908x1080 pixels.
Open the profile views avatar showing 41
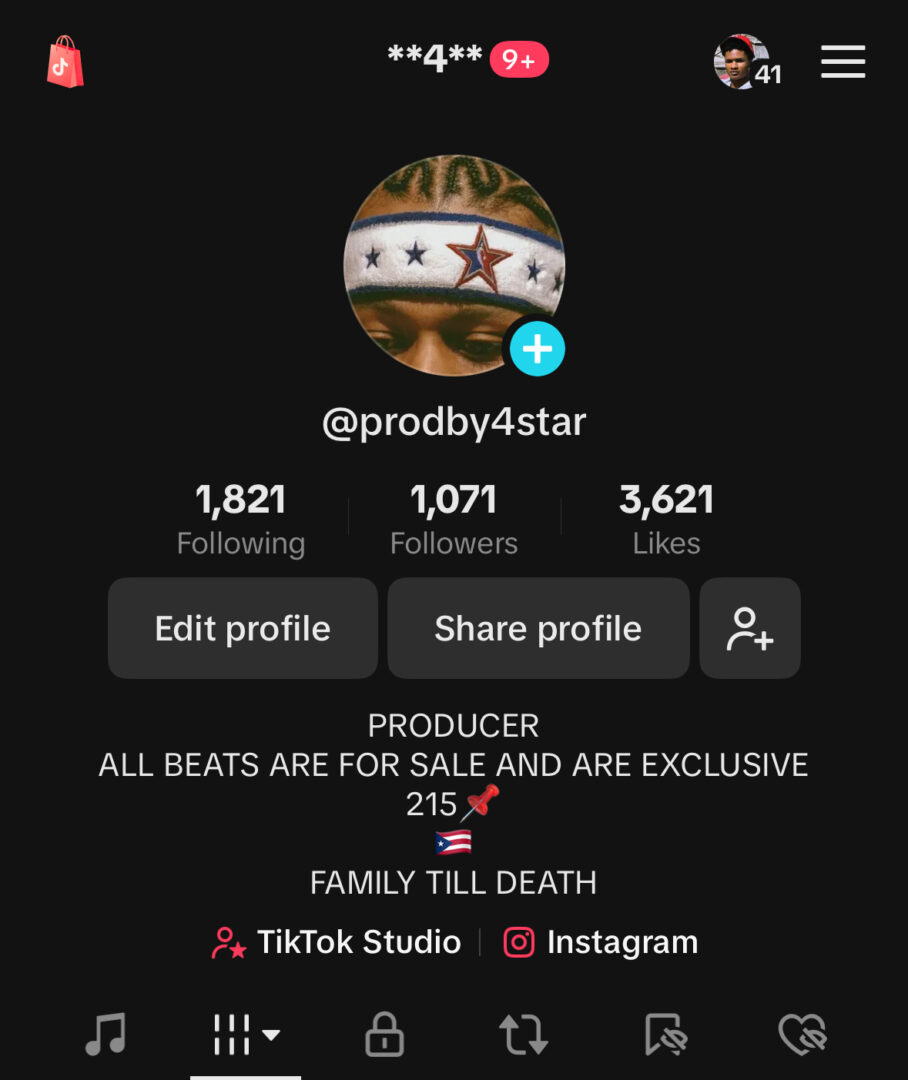tap(746, 63)
